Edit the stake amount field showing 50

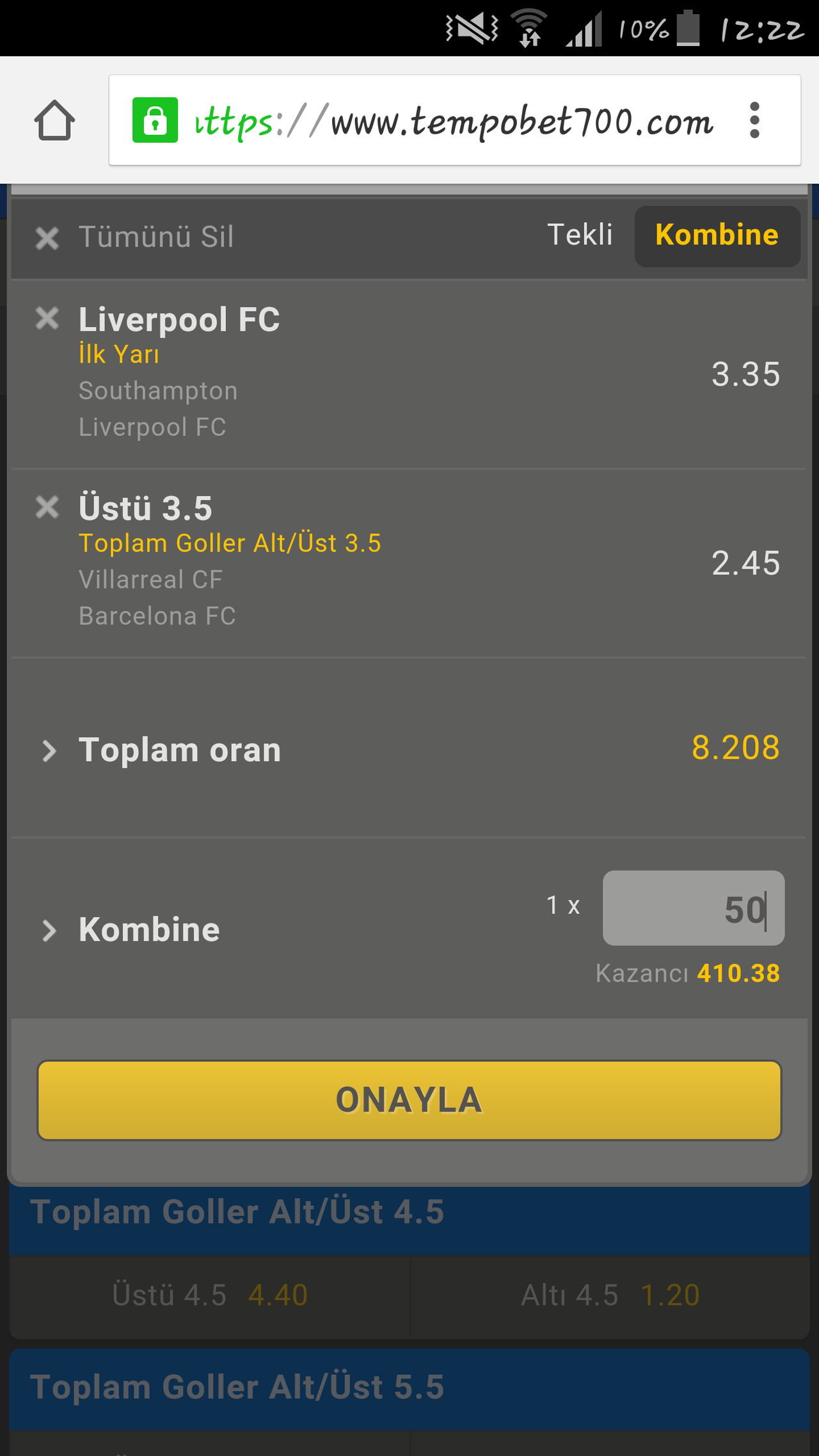click(x=694, y=908)
